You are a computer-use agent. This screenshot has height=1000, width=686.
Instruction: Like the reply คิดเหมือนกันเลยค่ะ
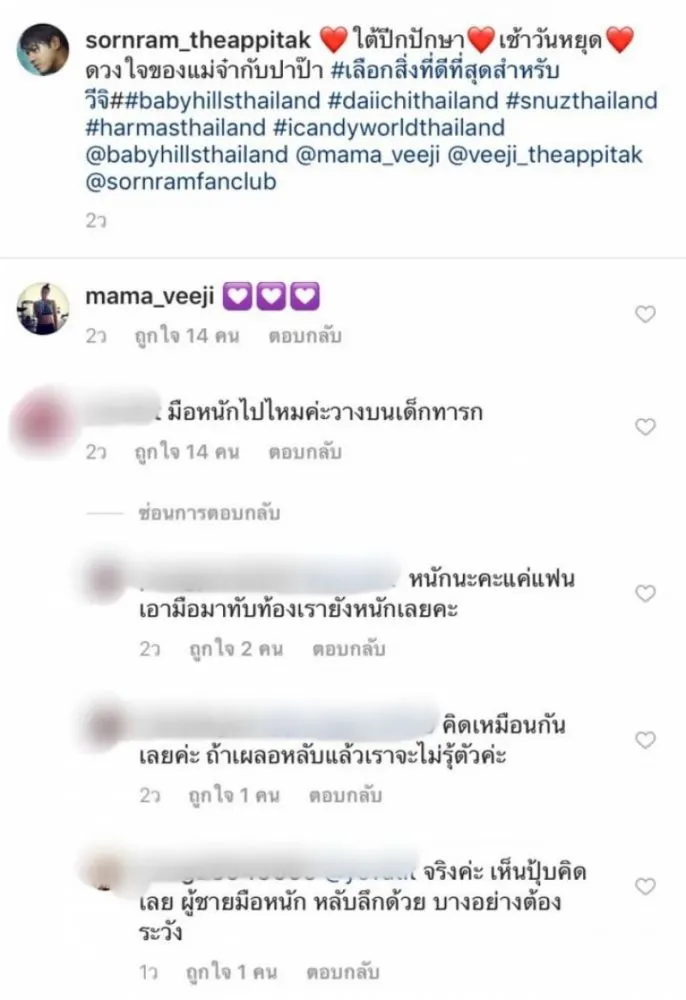[646, 740]
